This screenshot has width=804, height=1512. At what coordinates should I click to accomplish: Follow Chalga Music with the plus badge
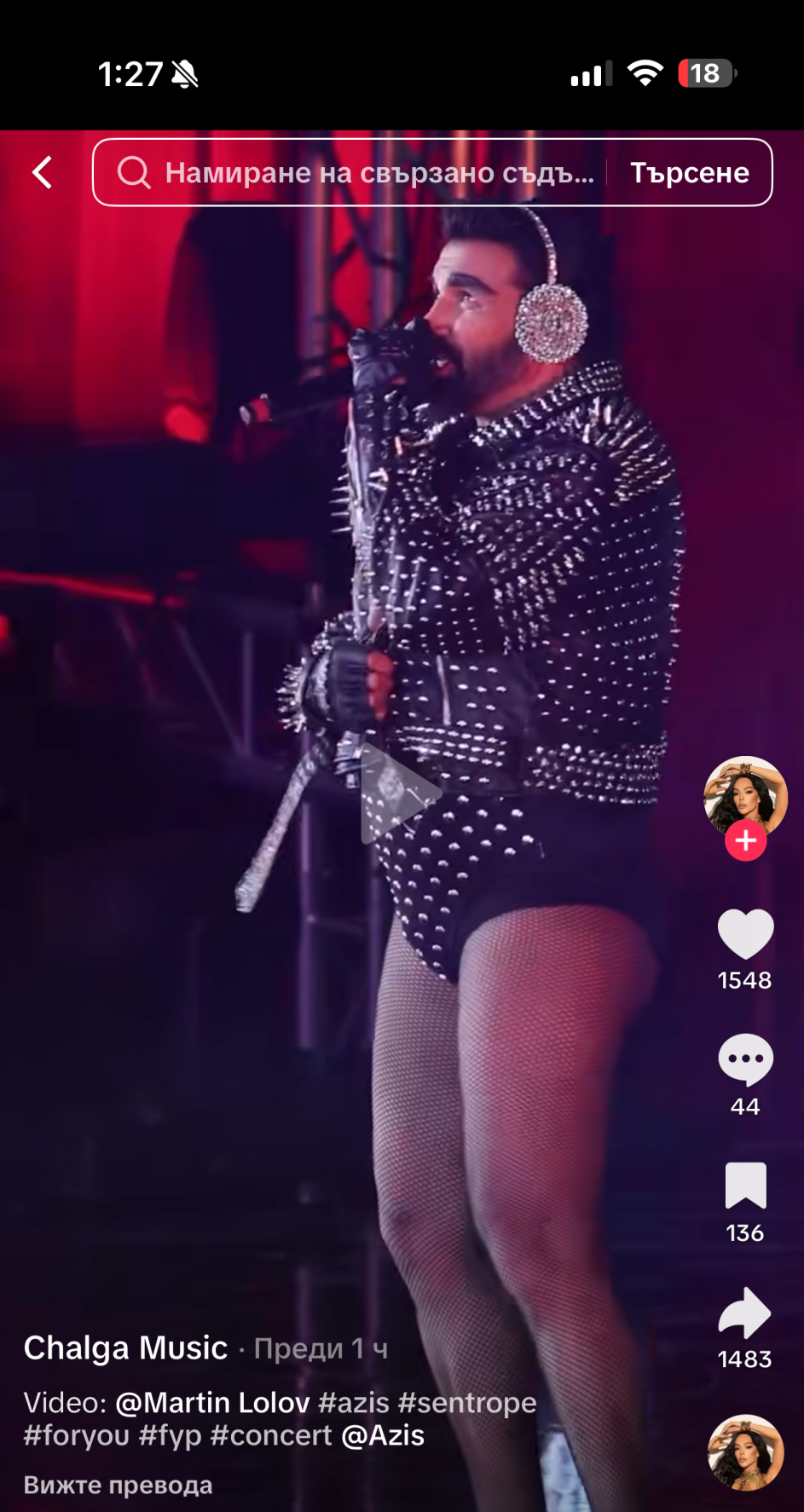click(745, 841)
